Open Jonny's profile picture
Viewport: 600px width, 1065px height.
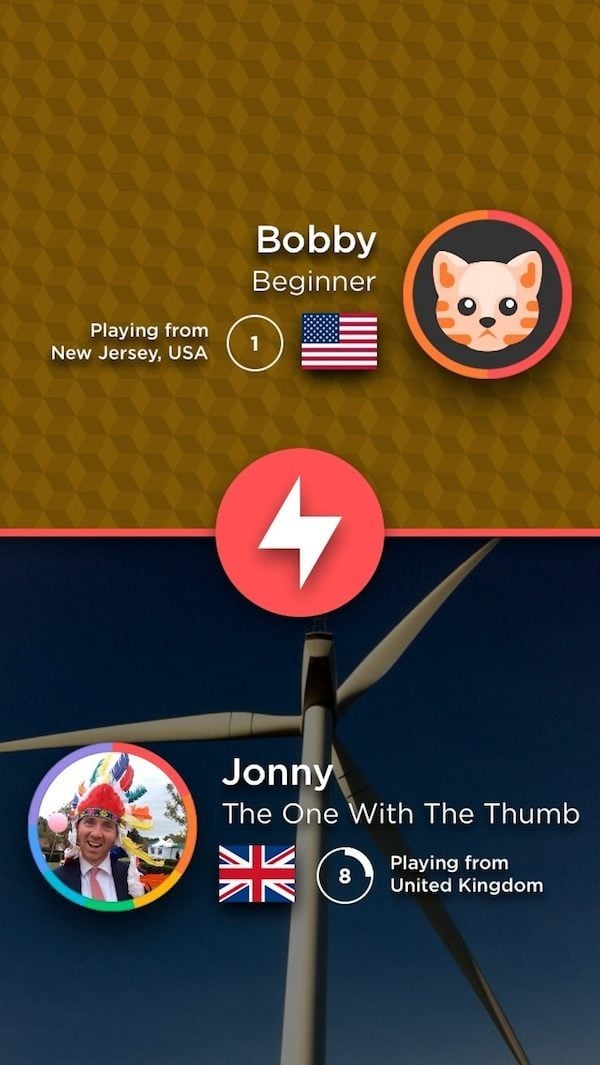tap(111, 826)
